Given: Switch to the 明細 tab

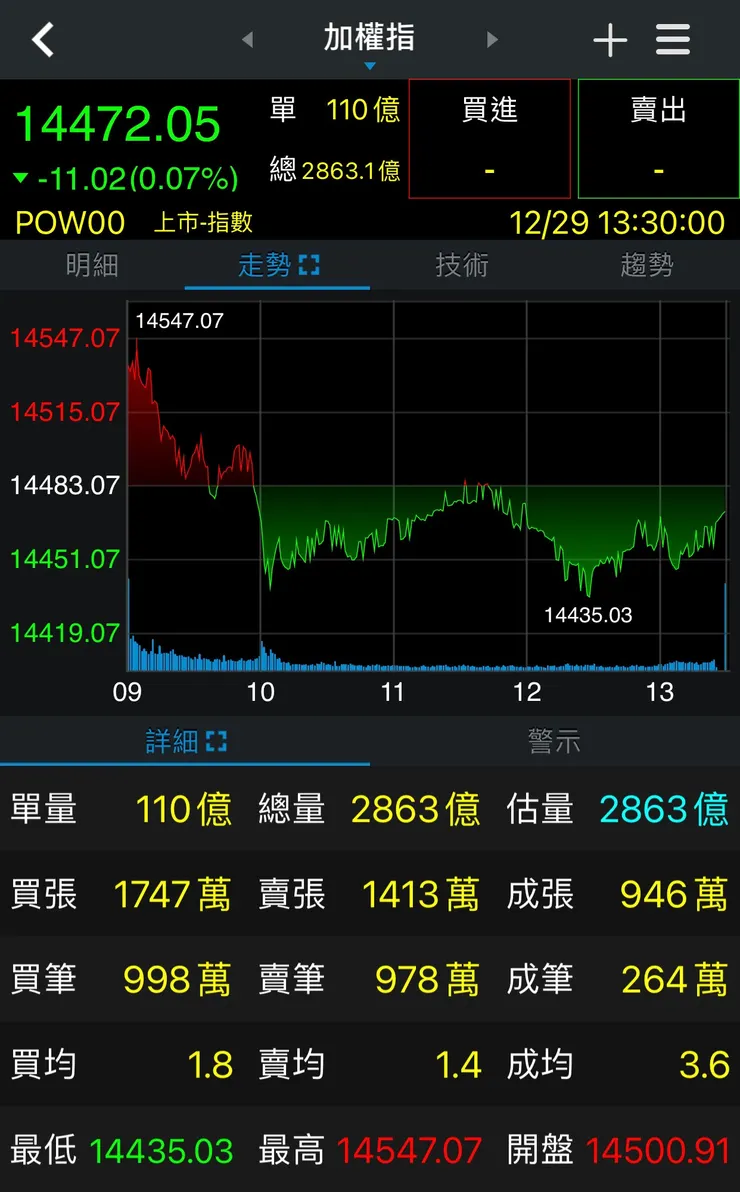Looking at the screenshot, I should 92,265.
